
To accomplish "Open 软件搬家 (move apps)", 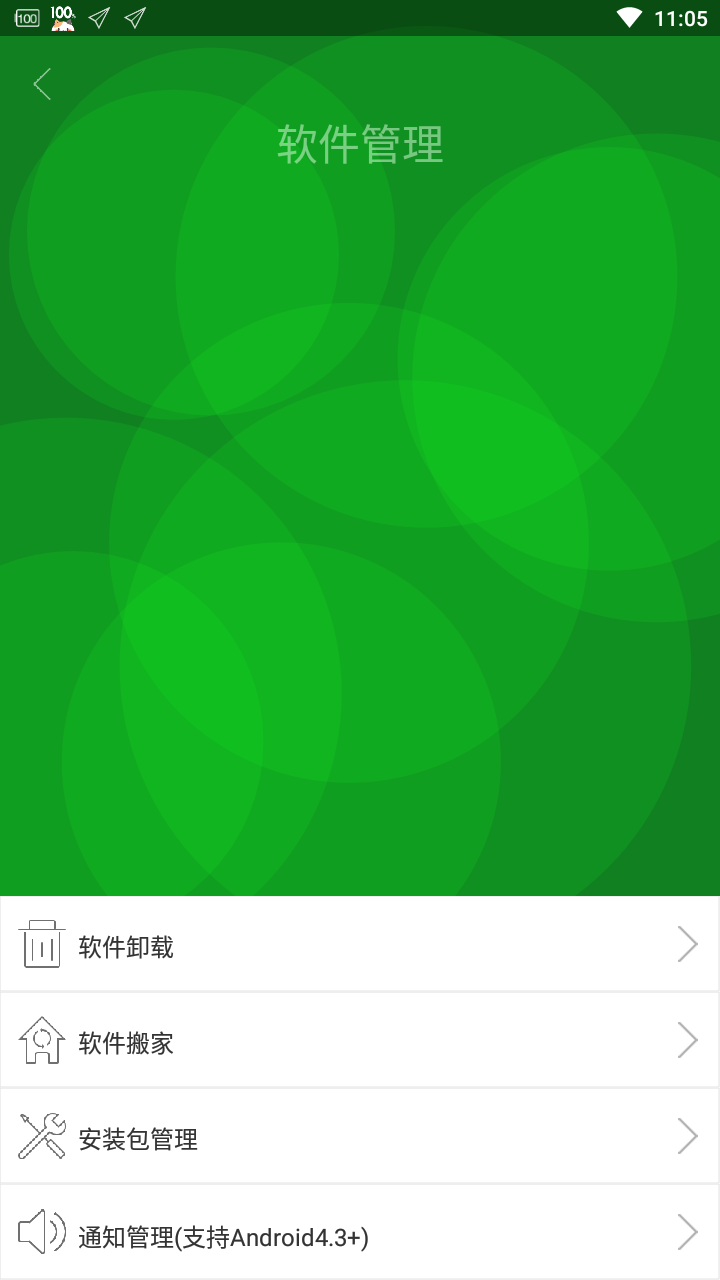I will click(360, 1042).
